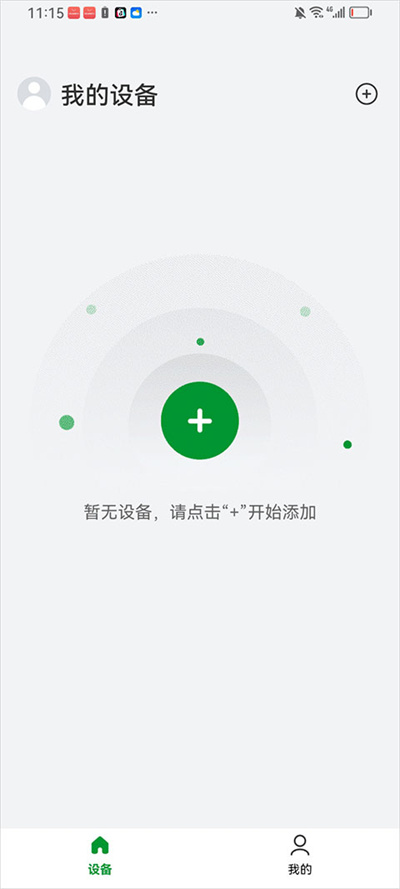Viewport: 400px width, 889px height.
Task: Select the 设备 tab
Action: [100, 854]
